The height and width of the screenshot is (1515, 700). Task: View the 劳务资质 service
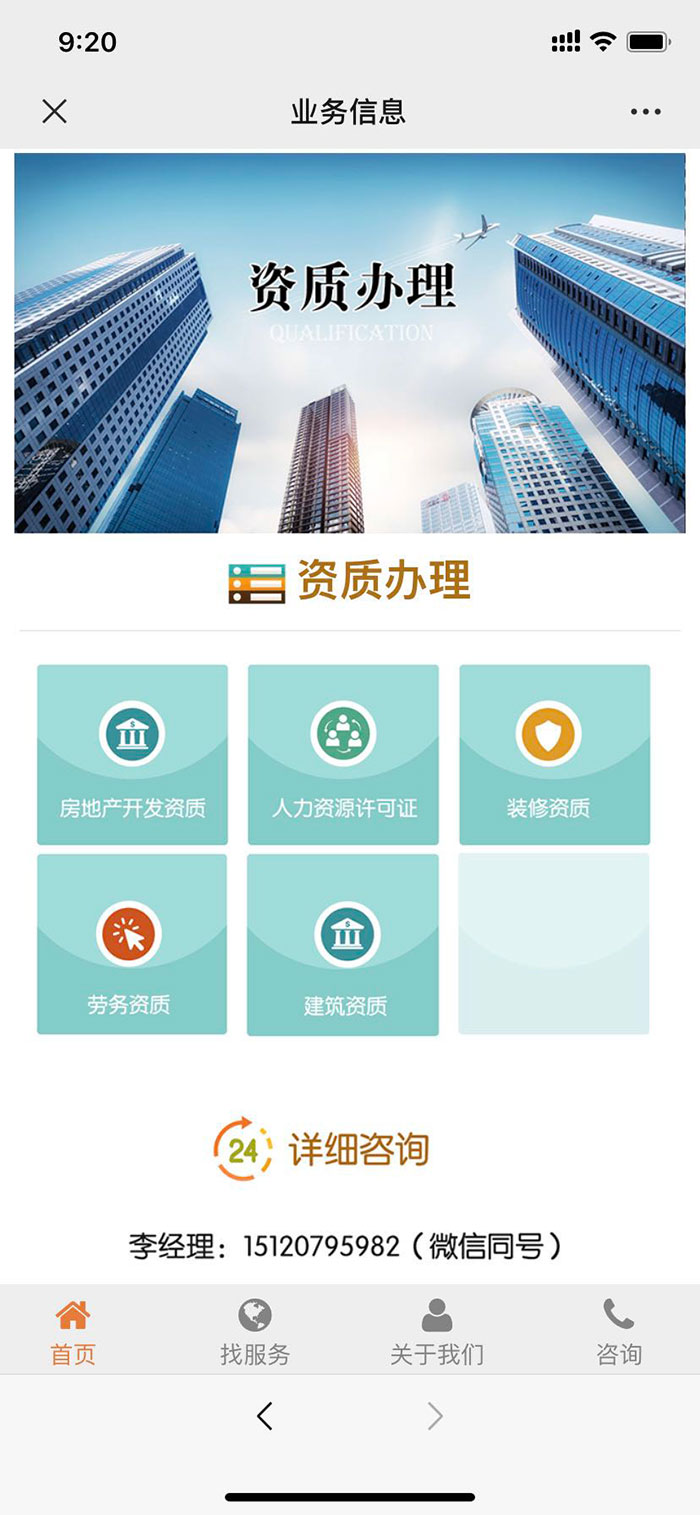[x=132, y=944]
